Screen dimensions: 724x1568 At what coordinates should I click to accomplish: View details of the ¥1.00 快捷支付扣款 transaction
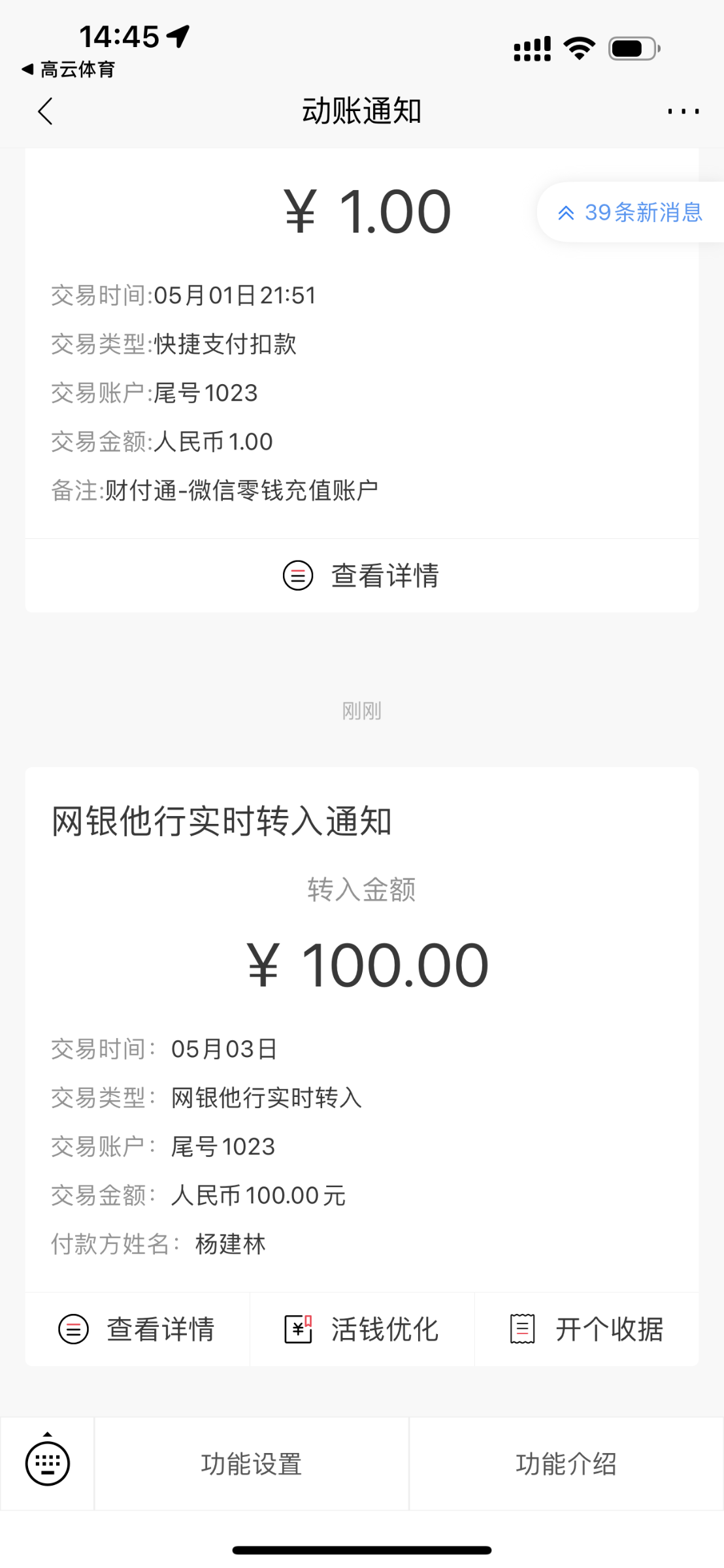click(361, 576)
